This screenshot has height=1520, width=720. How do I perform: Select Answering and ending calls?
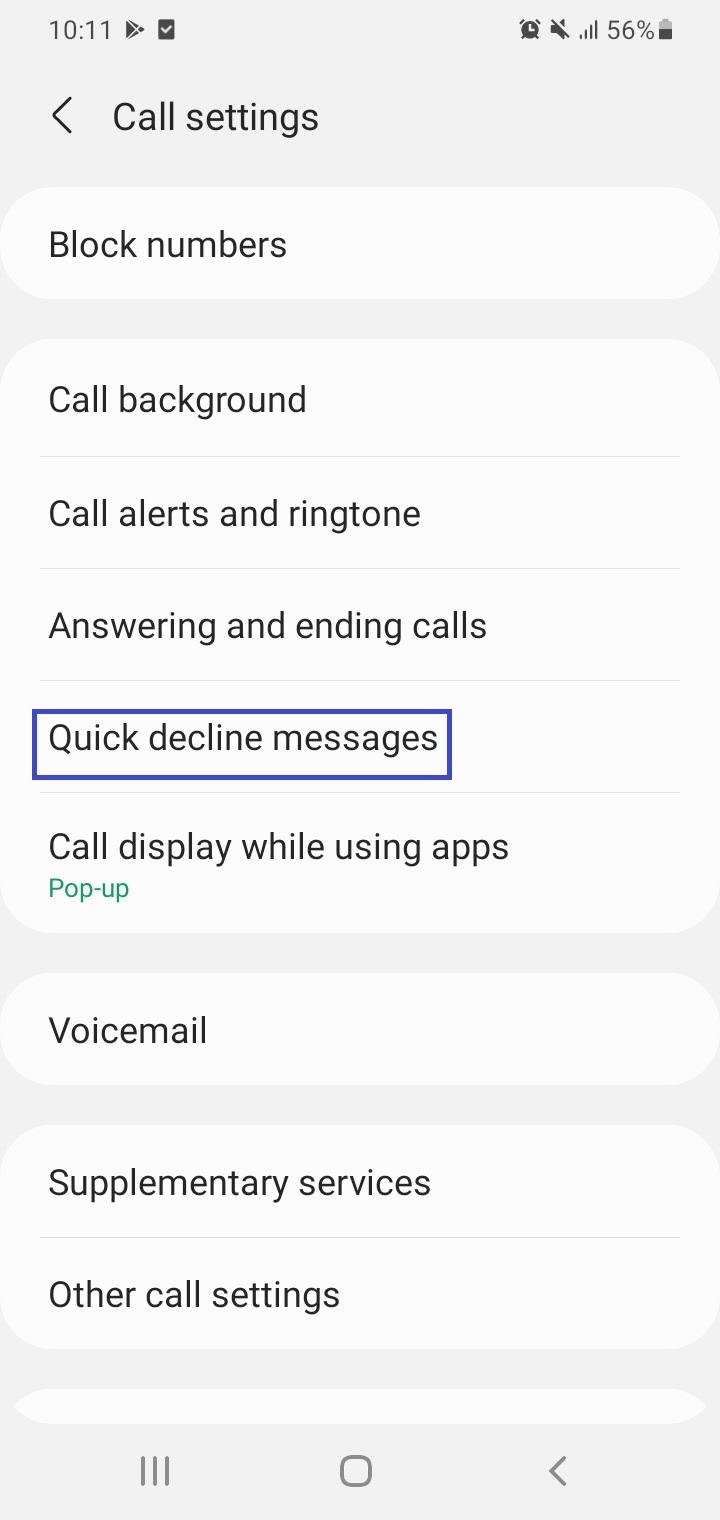tap(360, 625)
